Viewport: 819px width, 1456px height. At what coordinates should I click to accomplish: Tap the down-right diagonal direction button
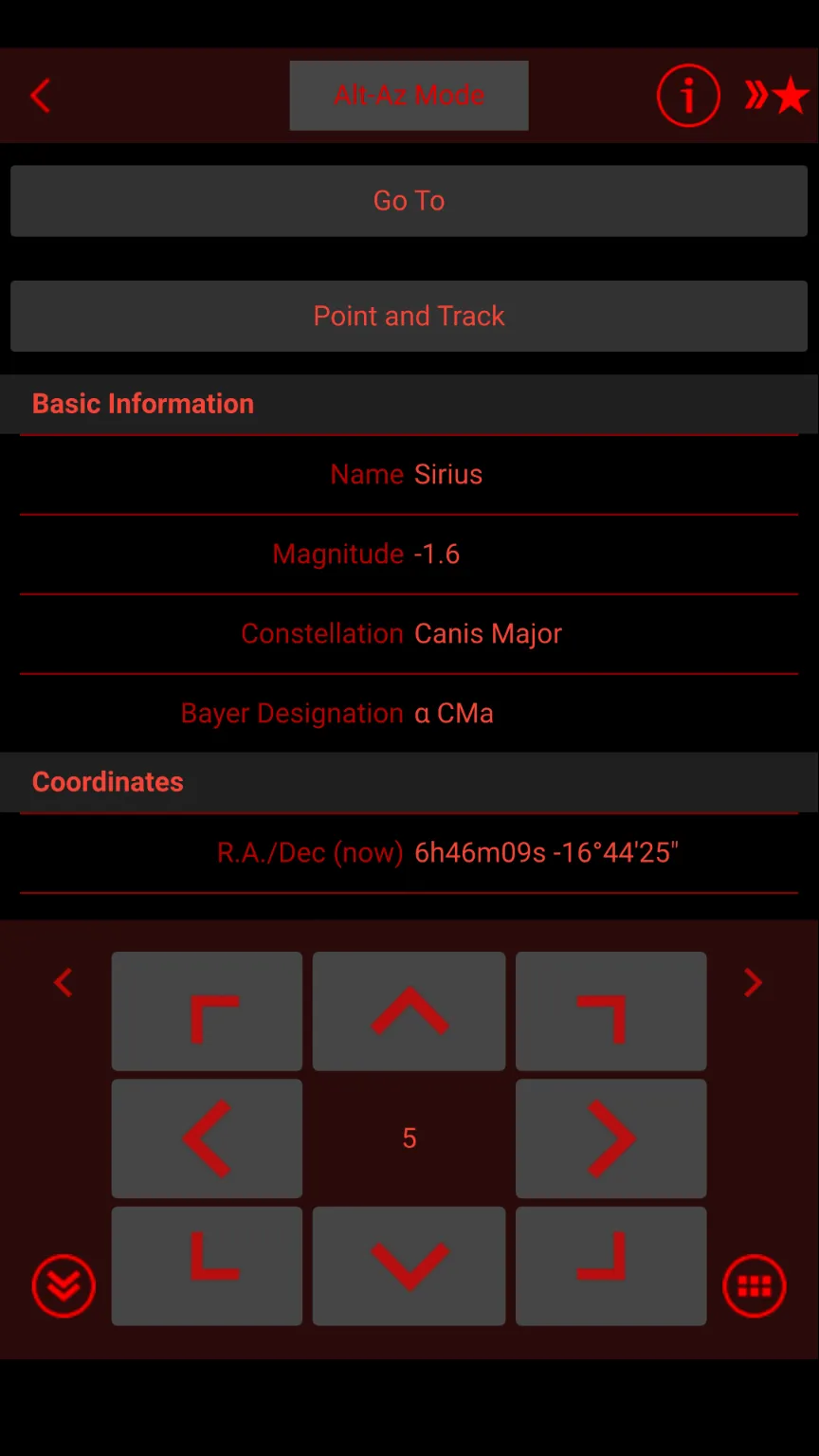click(610, 1265)
